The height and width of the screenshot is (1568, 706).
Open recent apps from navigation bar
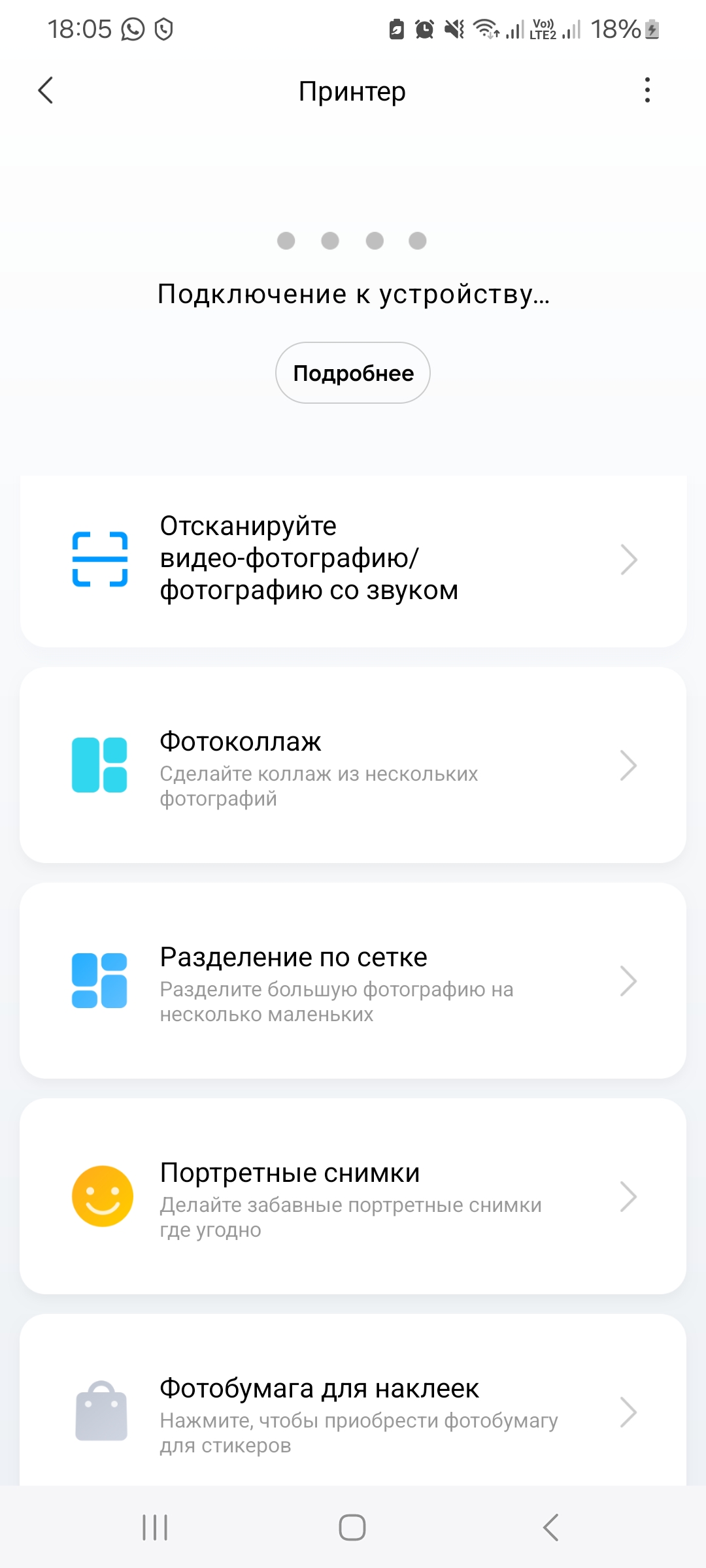pos(155,1527)
